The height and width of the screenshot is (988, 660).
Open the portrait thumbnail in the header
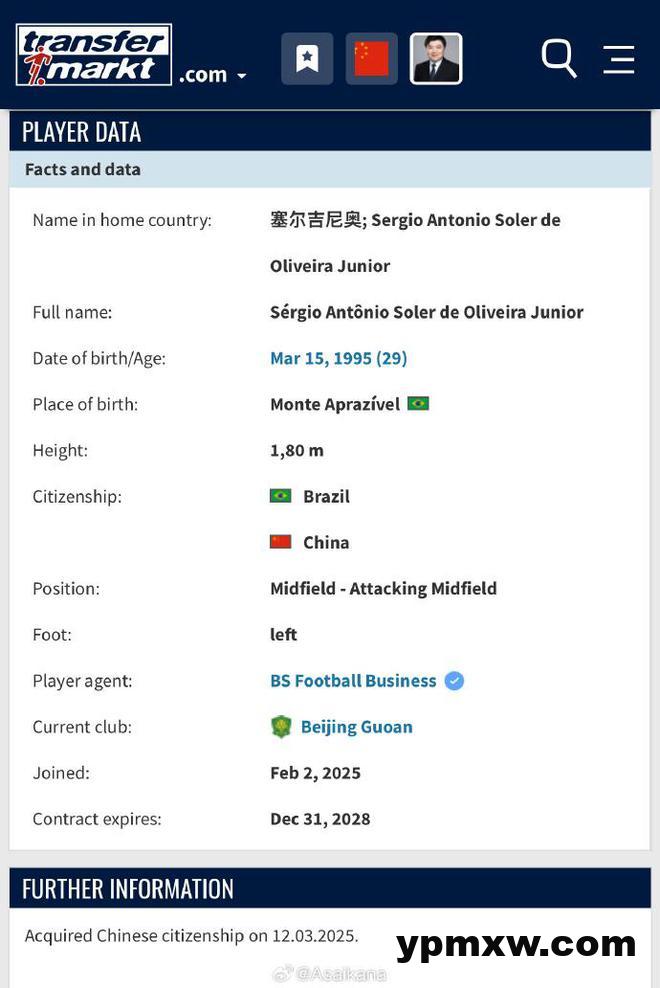436,59
